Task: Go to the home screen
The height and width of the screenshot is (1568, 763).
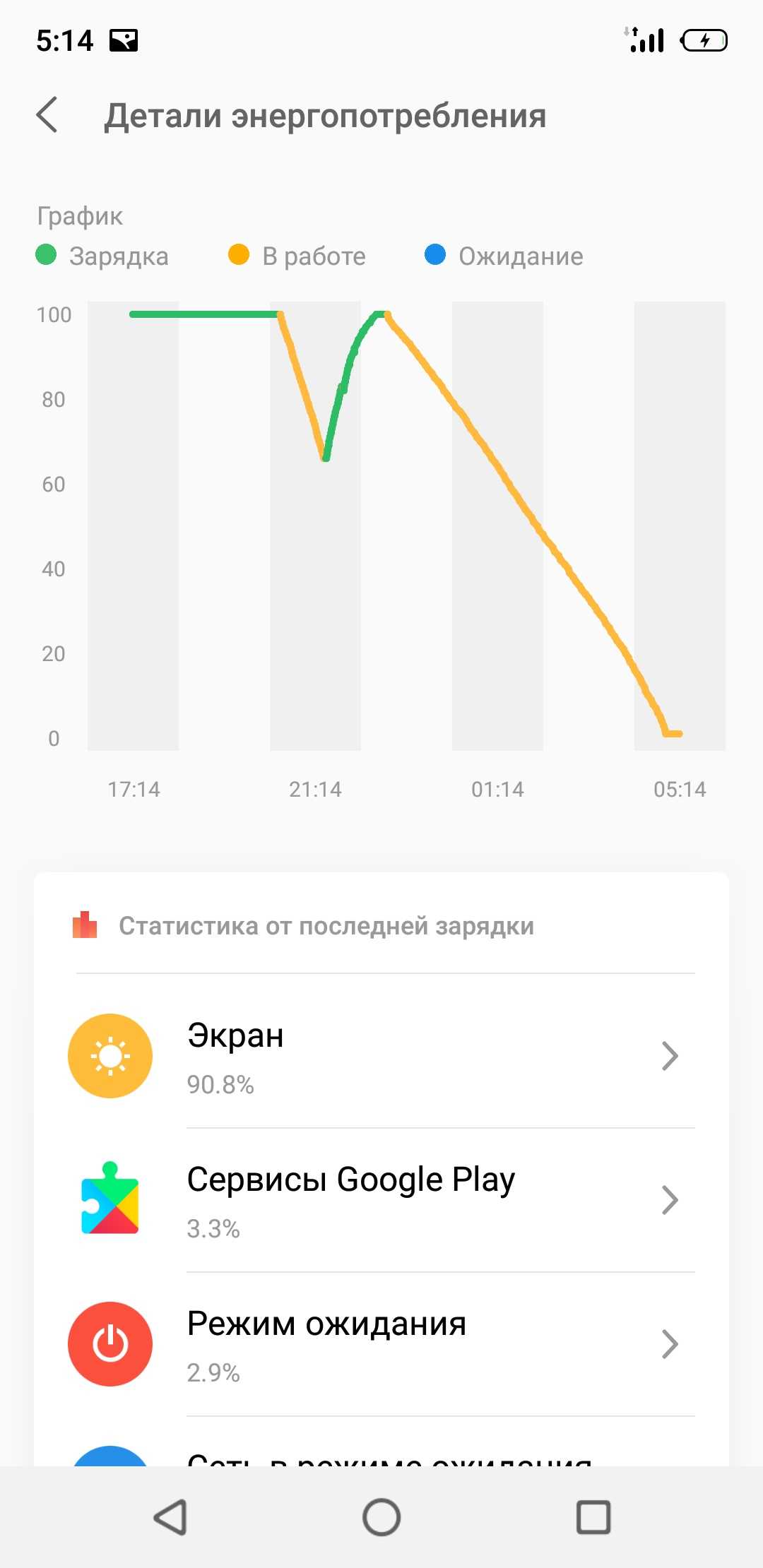Action: click(x=381, y=1516)
